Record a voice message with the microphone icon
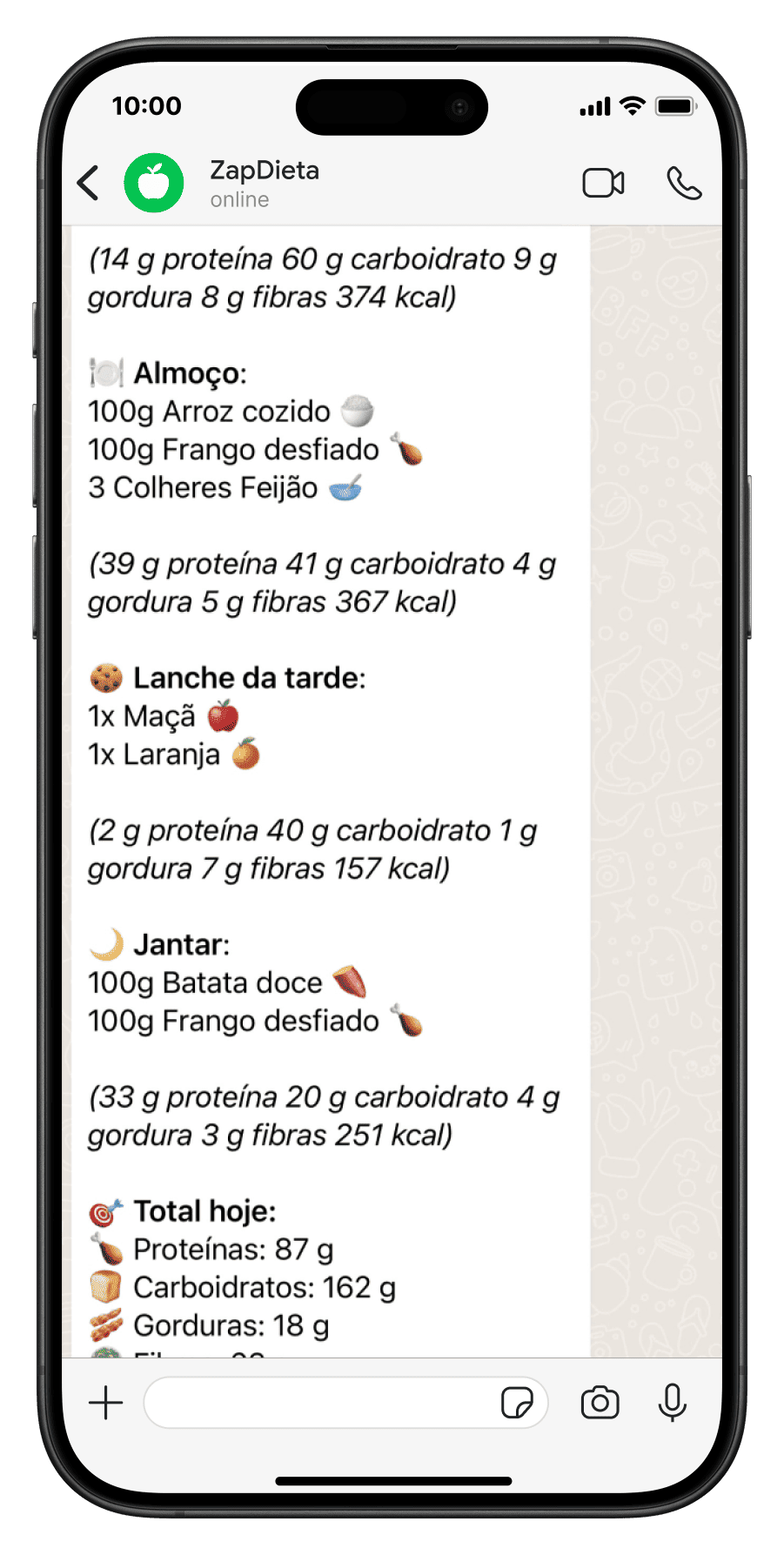This screenshot has height=1555, width=784. [673, 1402]
